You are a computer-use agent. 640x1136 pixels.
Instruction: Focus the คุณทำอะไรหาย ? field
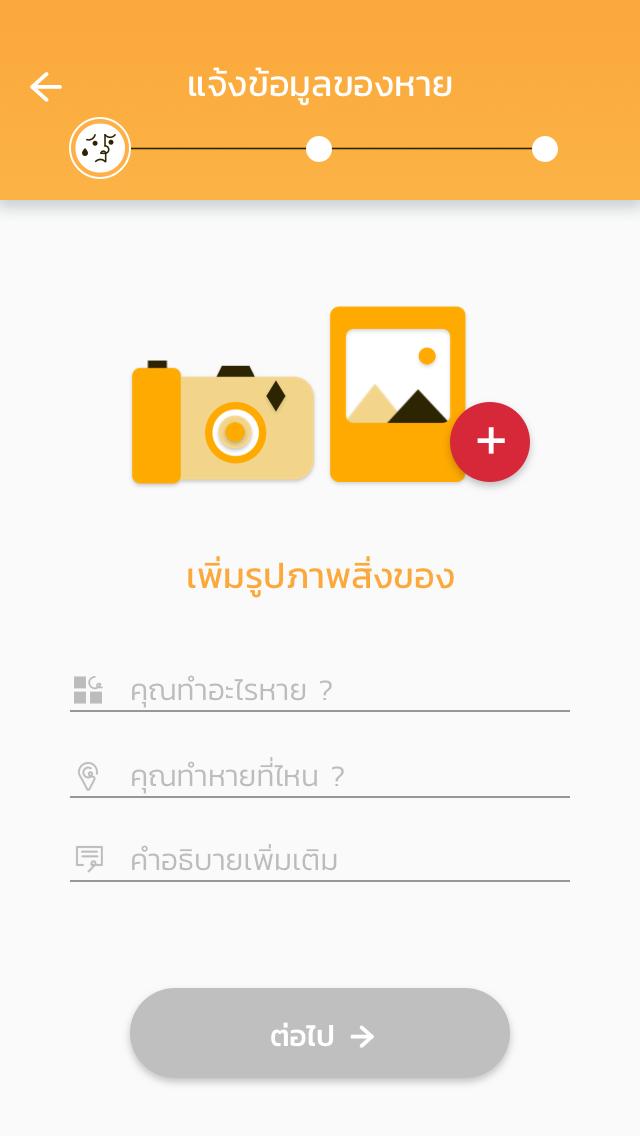pyautogui.click(x=320, y=690)
